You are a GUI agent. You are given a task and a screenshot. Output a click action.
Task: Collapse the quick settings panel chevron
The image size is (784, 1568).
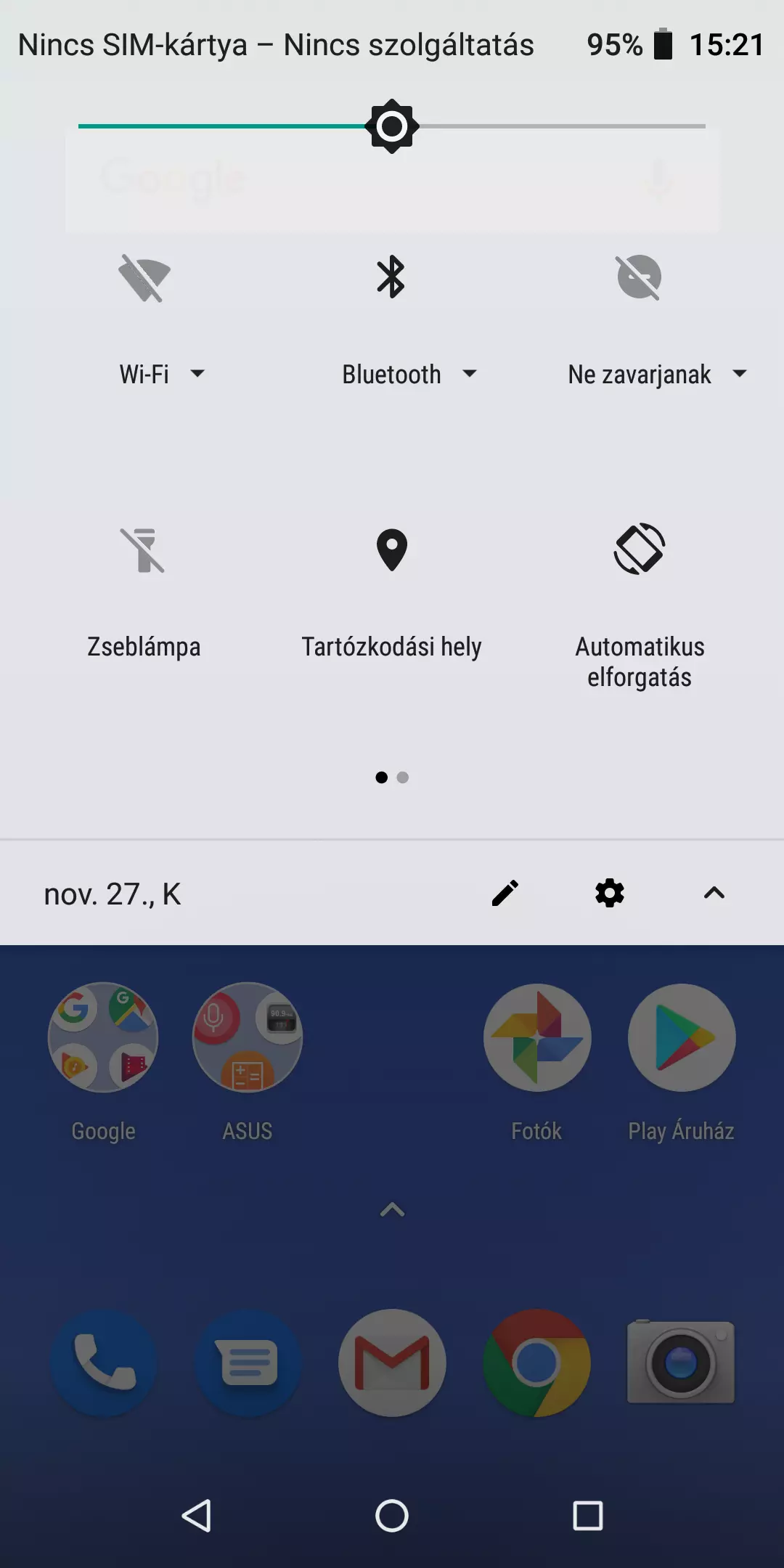click(714, 893)
